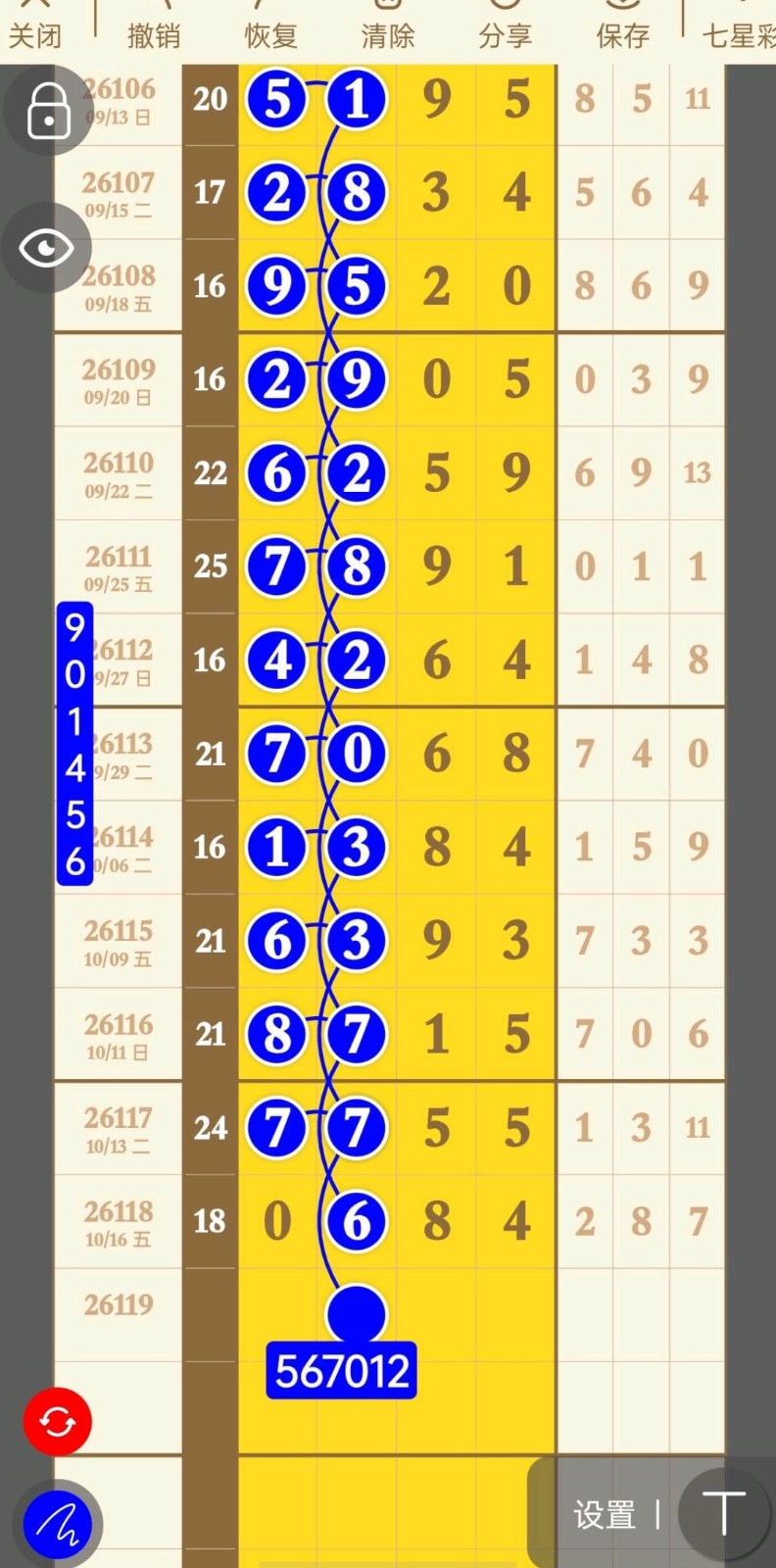Tap the blank blue circle in row 26119
The image size is (776, 1568).
(x=356, y=1314)
